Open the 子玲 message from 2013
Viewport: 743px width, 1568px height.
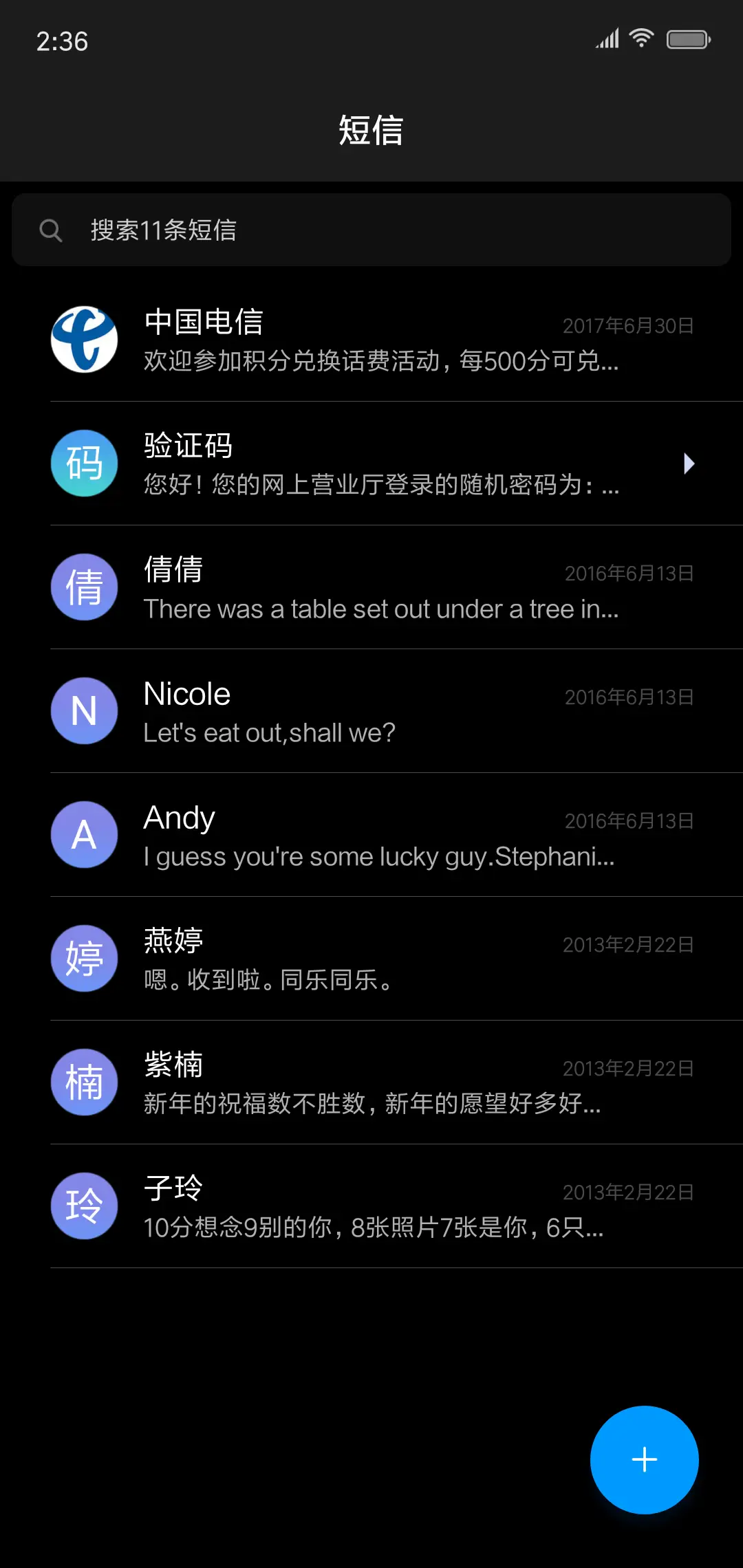pos(371,1206)
